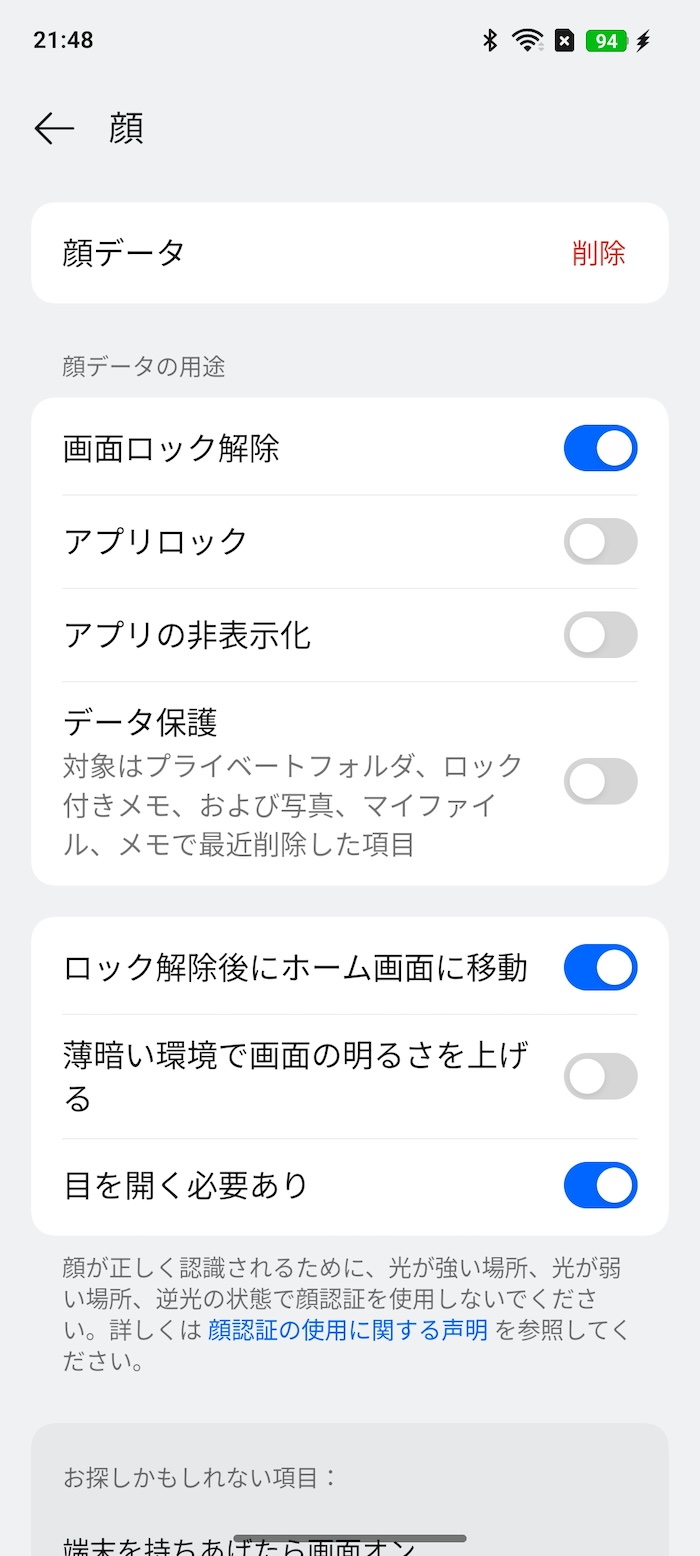Open the 顔認証の使用に関する声明 link

click(348, 1330)
